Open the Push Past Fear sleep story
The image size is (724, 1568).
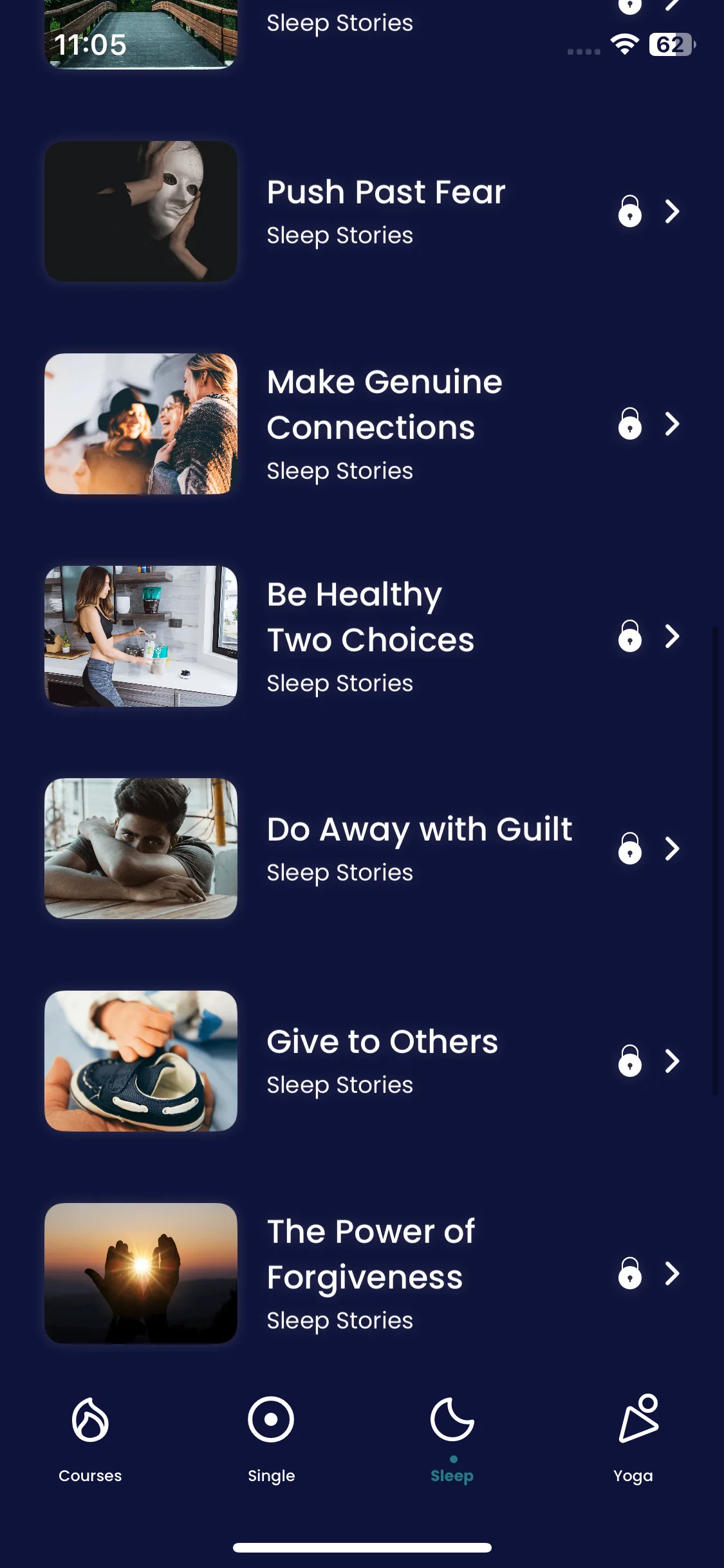385,211
